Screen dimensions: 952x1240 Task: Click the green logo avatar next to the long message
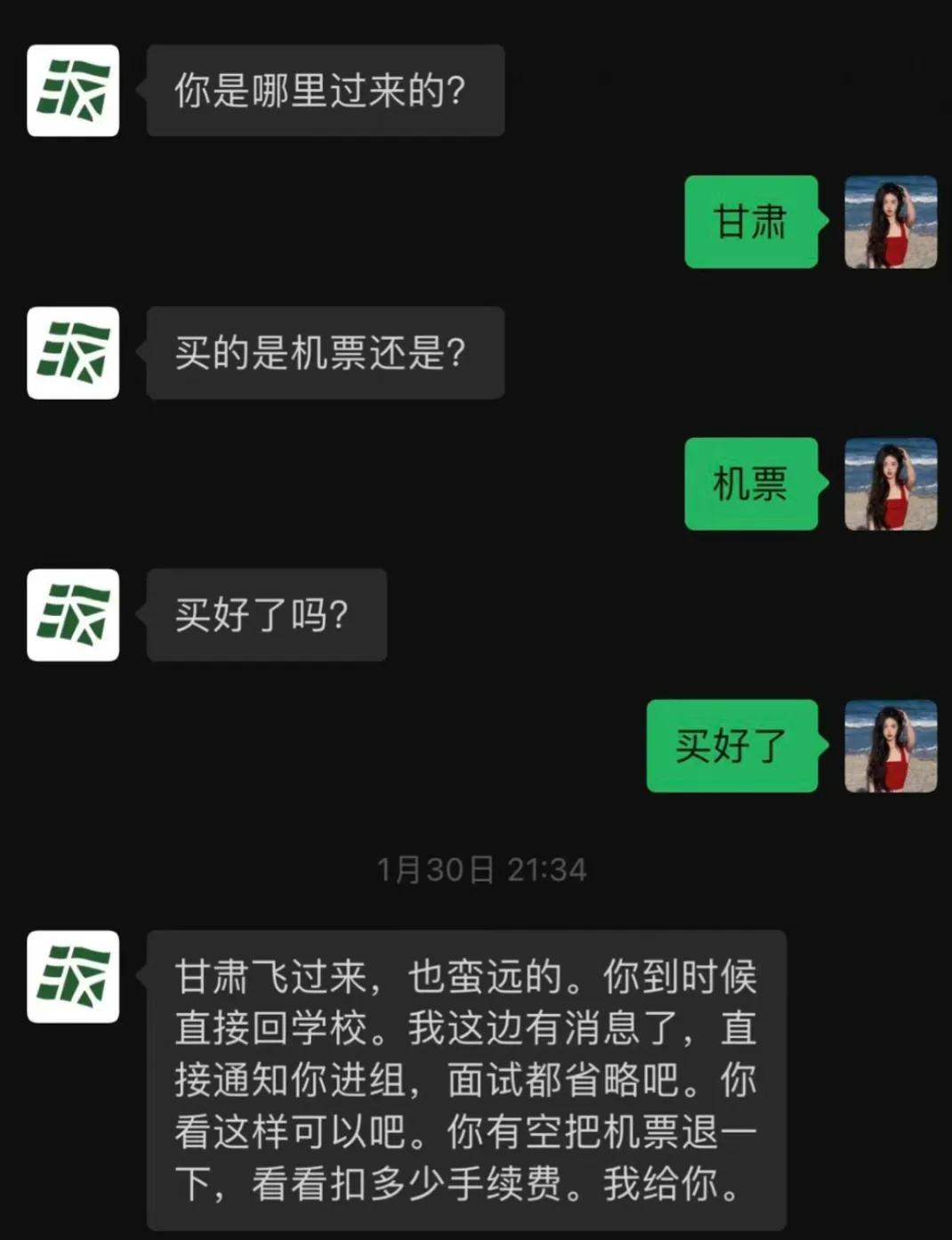[73, 976]
